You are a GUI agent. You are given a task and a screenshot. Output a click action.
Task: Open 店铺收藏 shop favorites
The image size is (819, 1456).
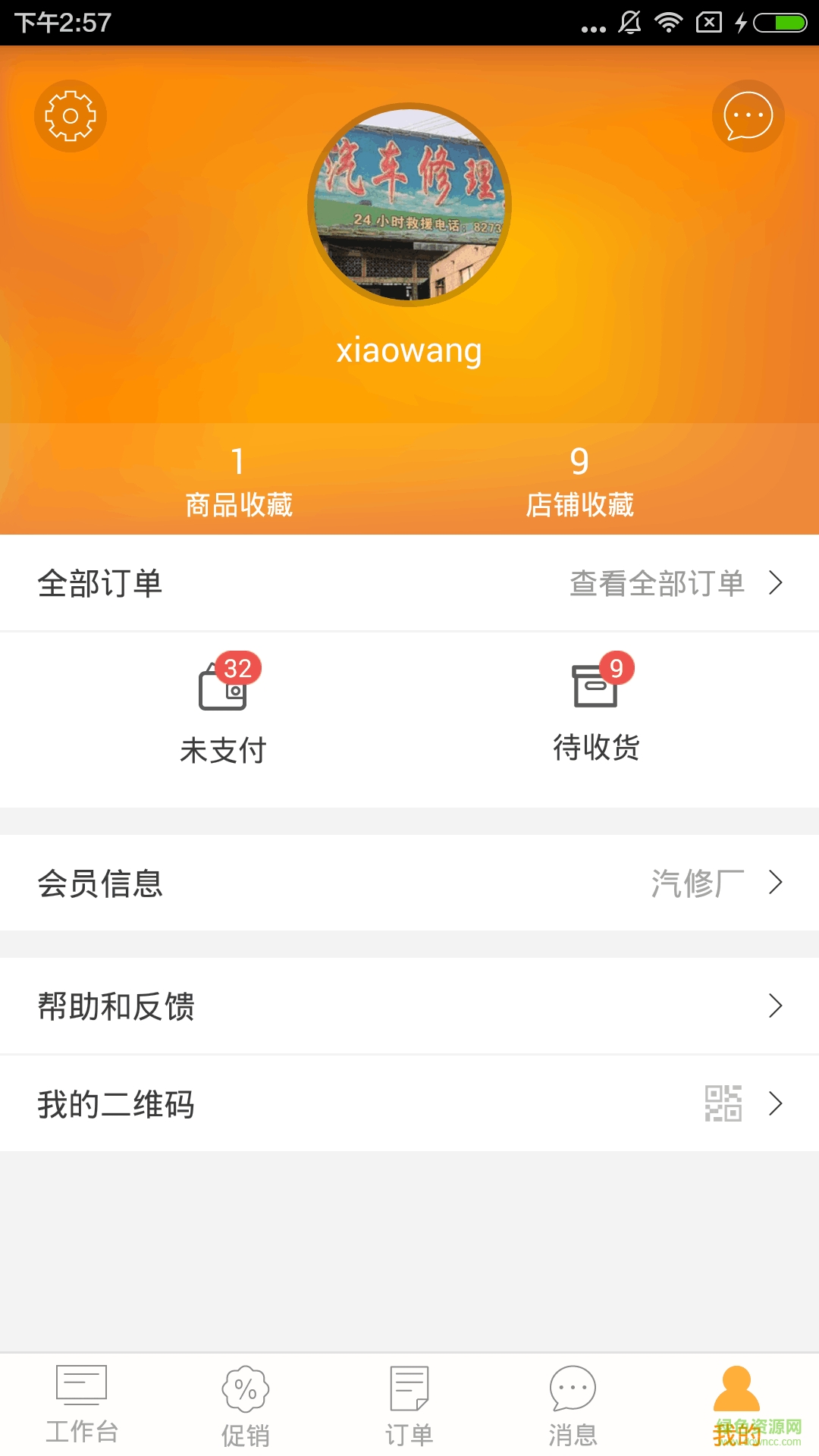pos(582,479)
